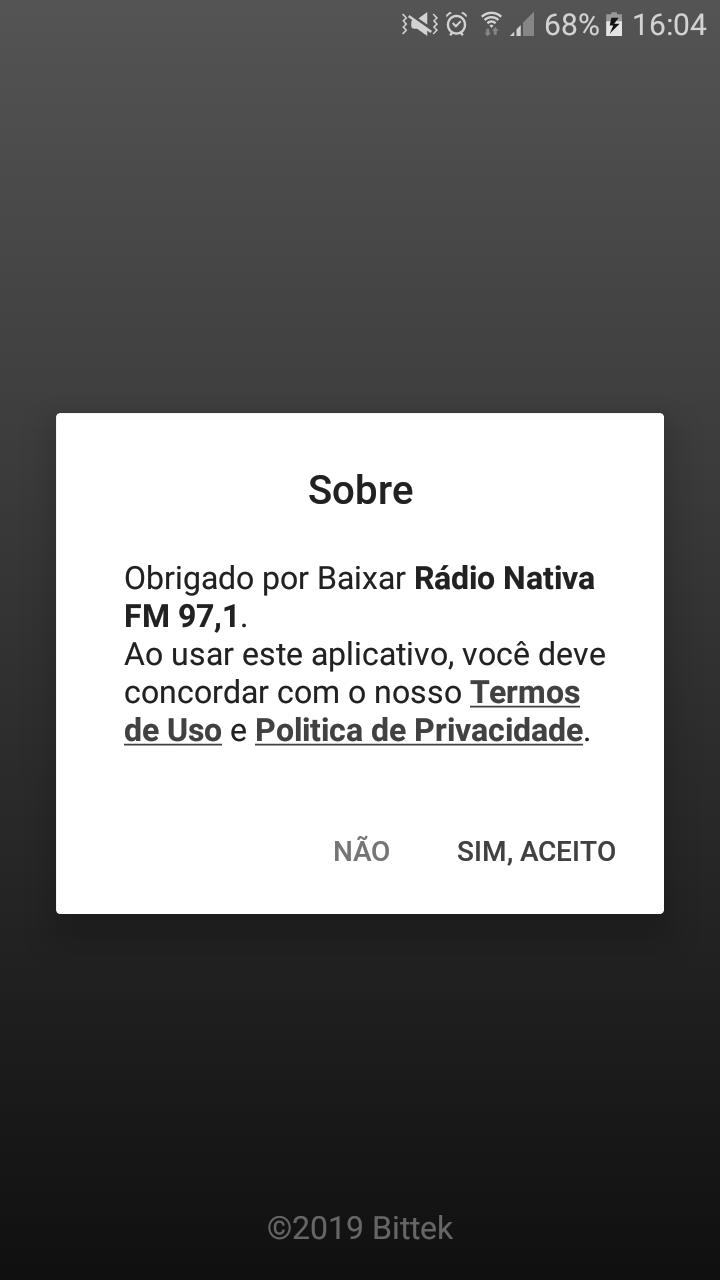Open the Termos de Uso link
Viewport: 720px width, 1280px height.
tap(525, 692)
